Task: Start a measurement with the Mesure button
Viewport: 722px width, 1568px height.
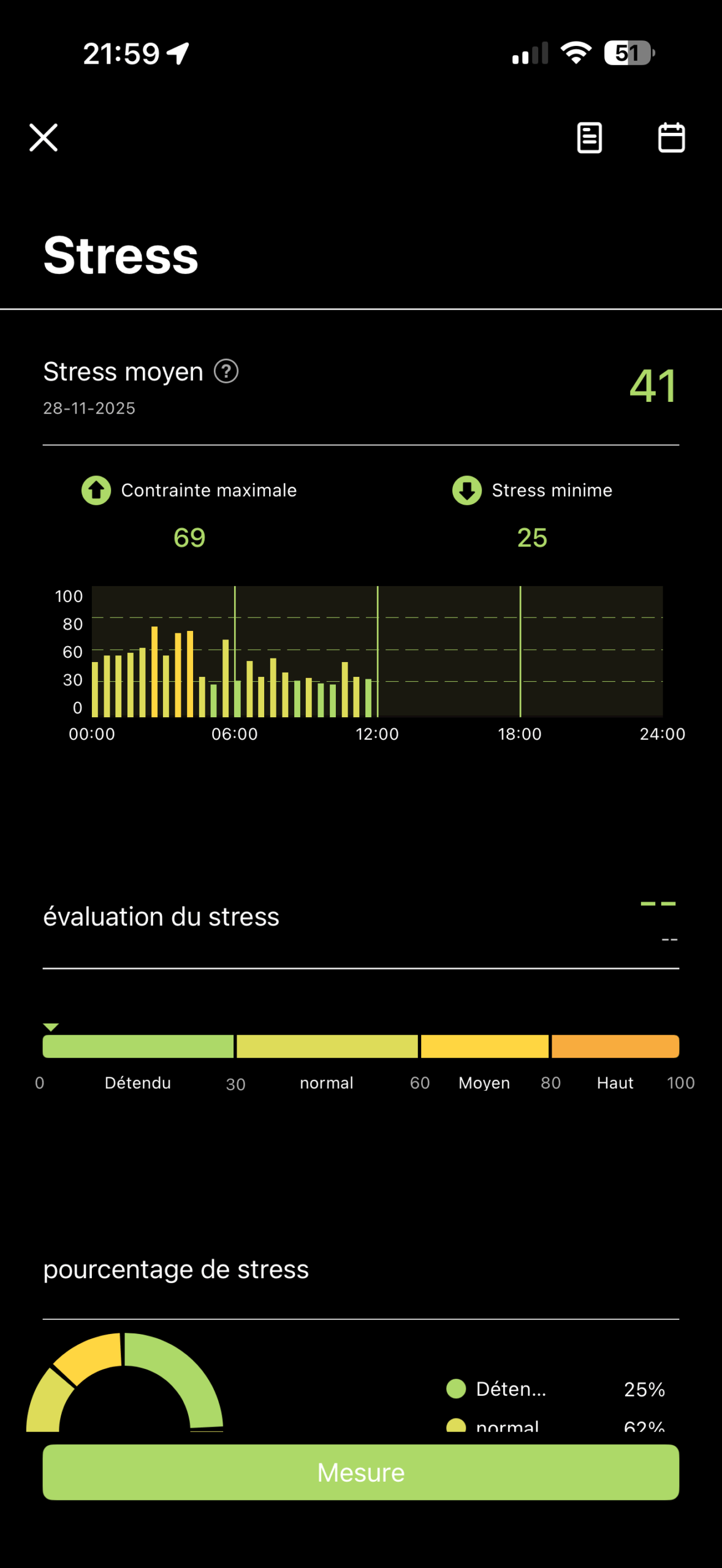Action: (x=360, y=1472)
